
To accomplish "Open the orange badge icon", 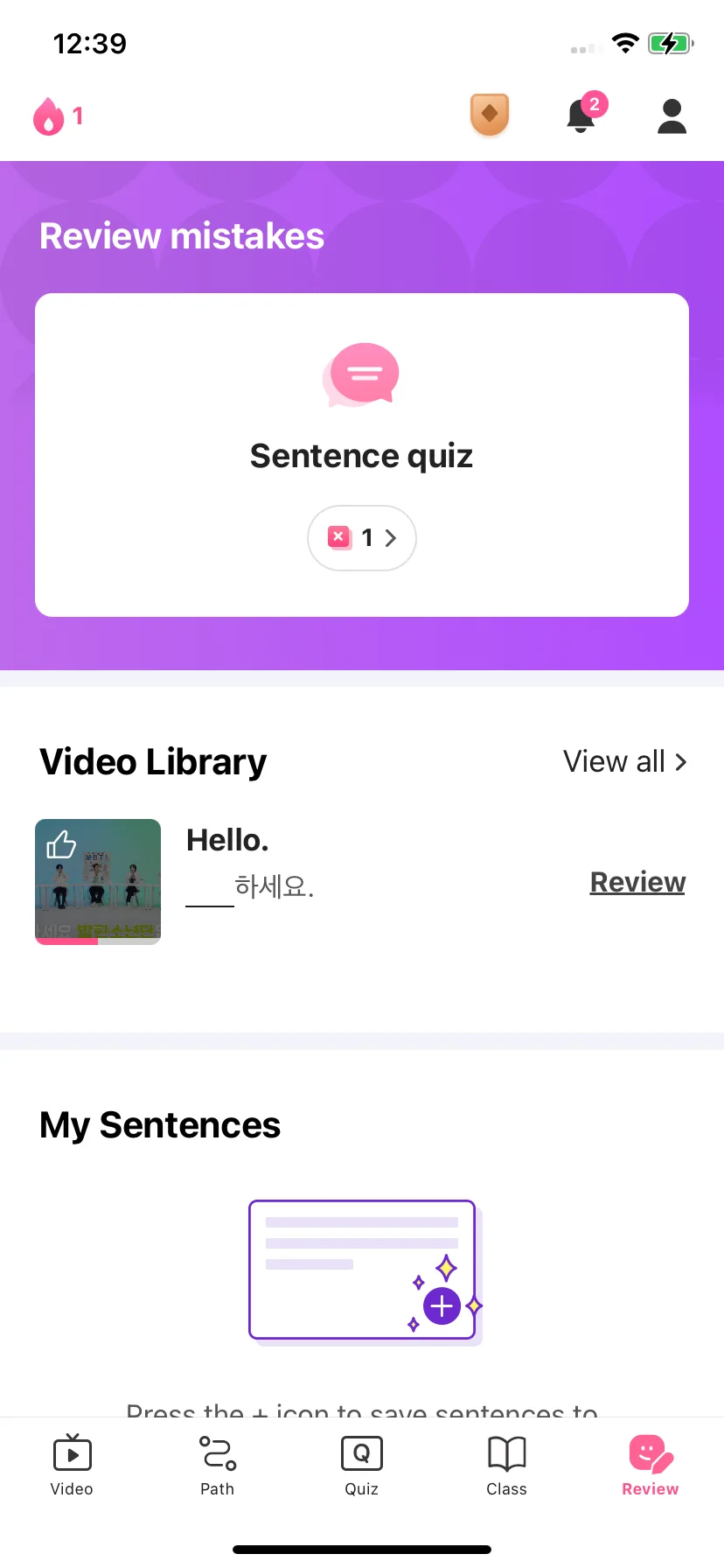I will click(x=490, y=115).
